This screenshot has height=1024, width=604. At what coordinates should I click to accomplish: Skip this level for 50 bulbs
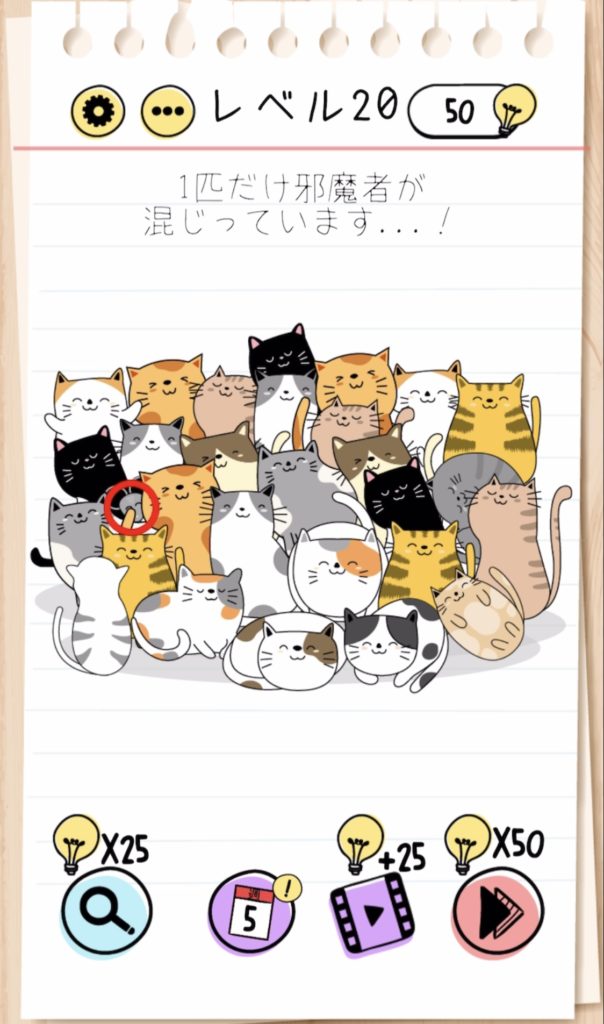(497, 913)
